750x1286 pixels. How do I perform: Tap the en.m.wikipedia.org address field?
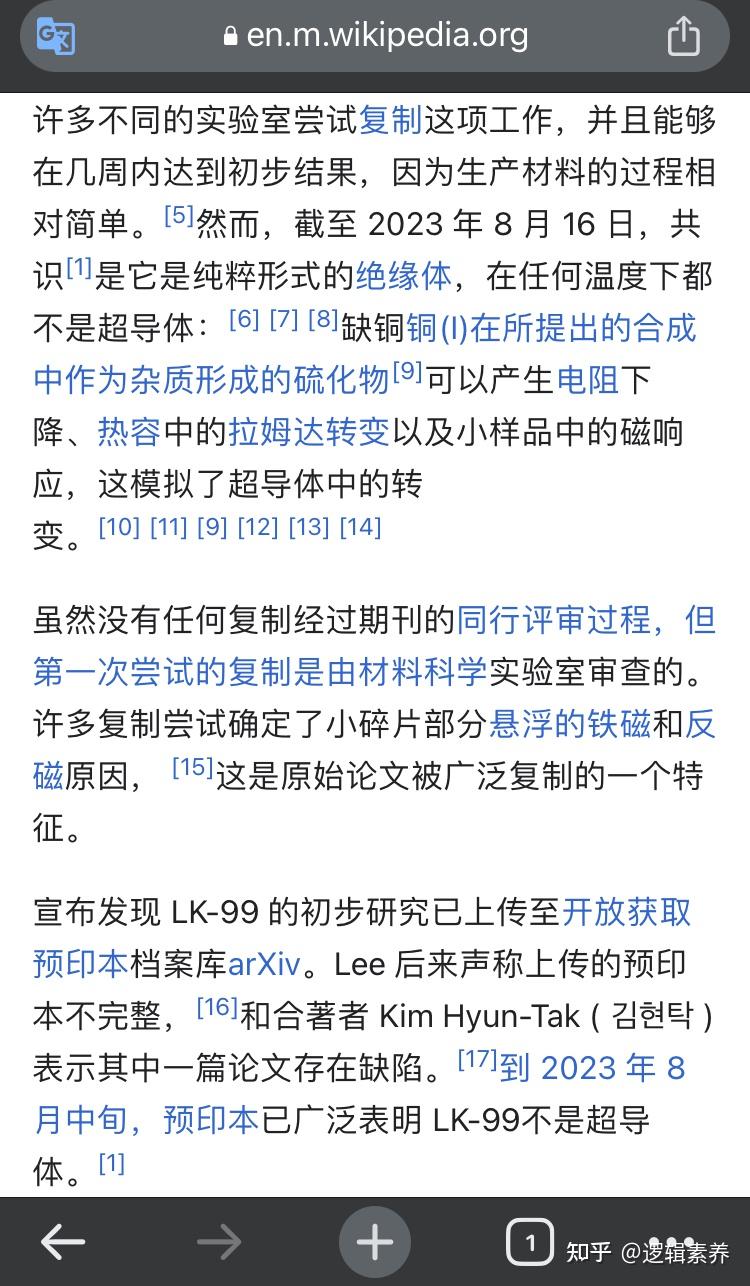375,36
